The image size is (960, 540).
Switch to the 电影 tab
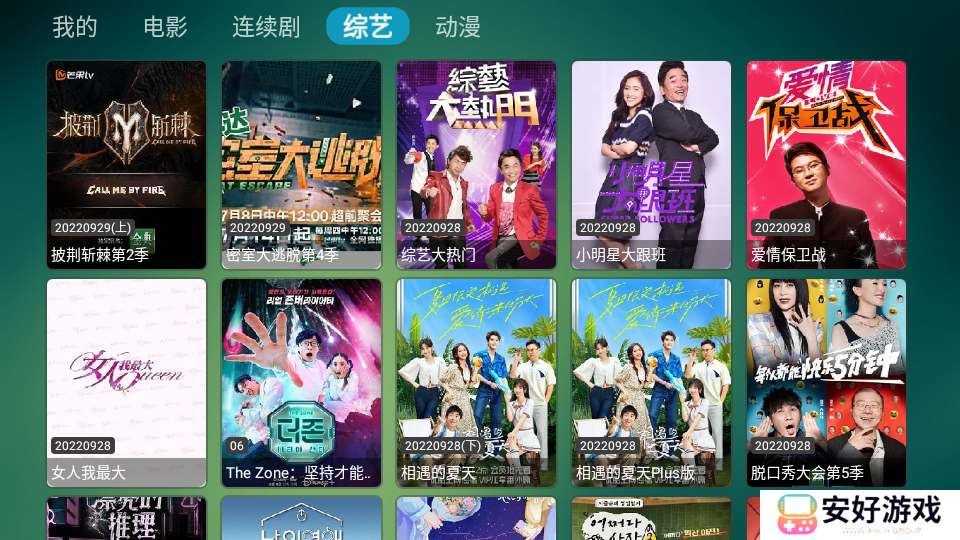click(x=166, y=27)
